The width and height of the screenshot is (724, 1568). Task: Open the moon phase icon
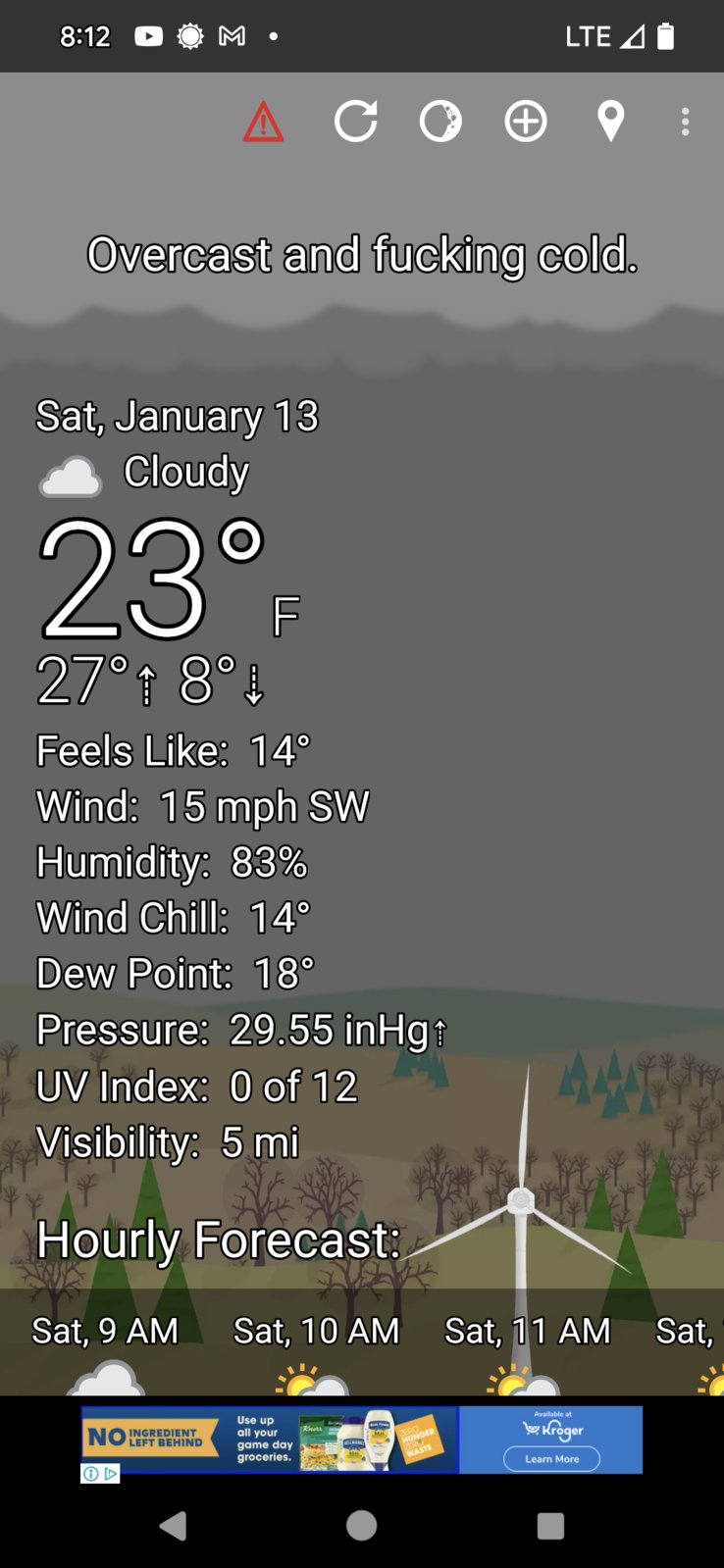(x=440, y=122)
